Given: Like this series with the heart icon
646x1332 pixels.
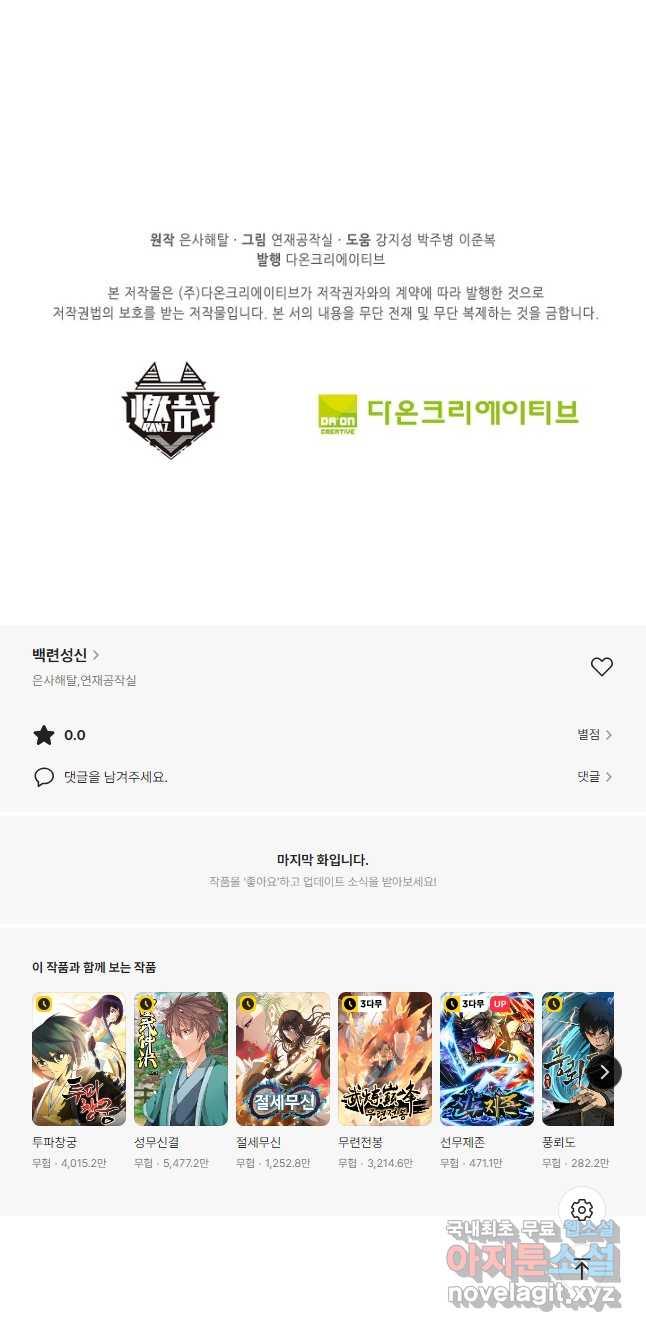Looking at the screenshot, I should [x=601, y=667].
